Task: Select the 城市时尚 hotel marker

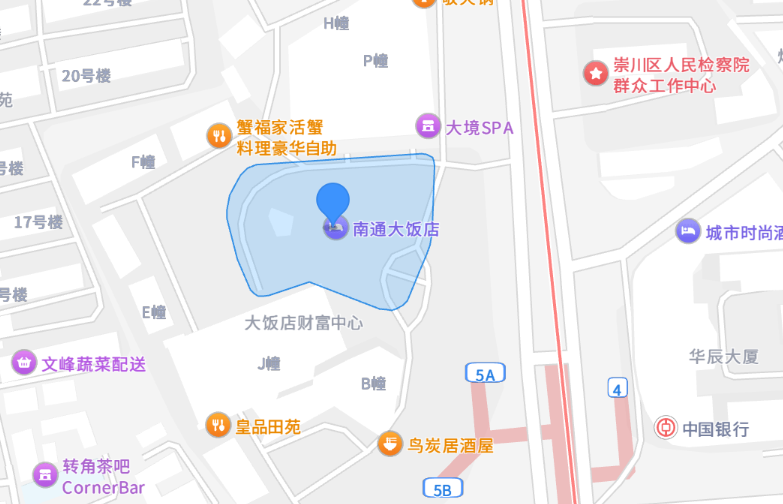Action: click(x=688, y=232)
